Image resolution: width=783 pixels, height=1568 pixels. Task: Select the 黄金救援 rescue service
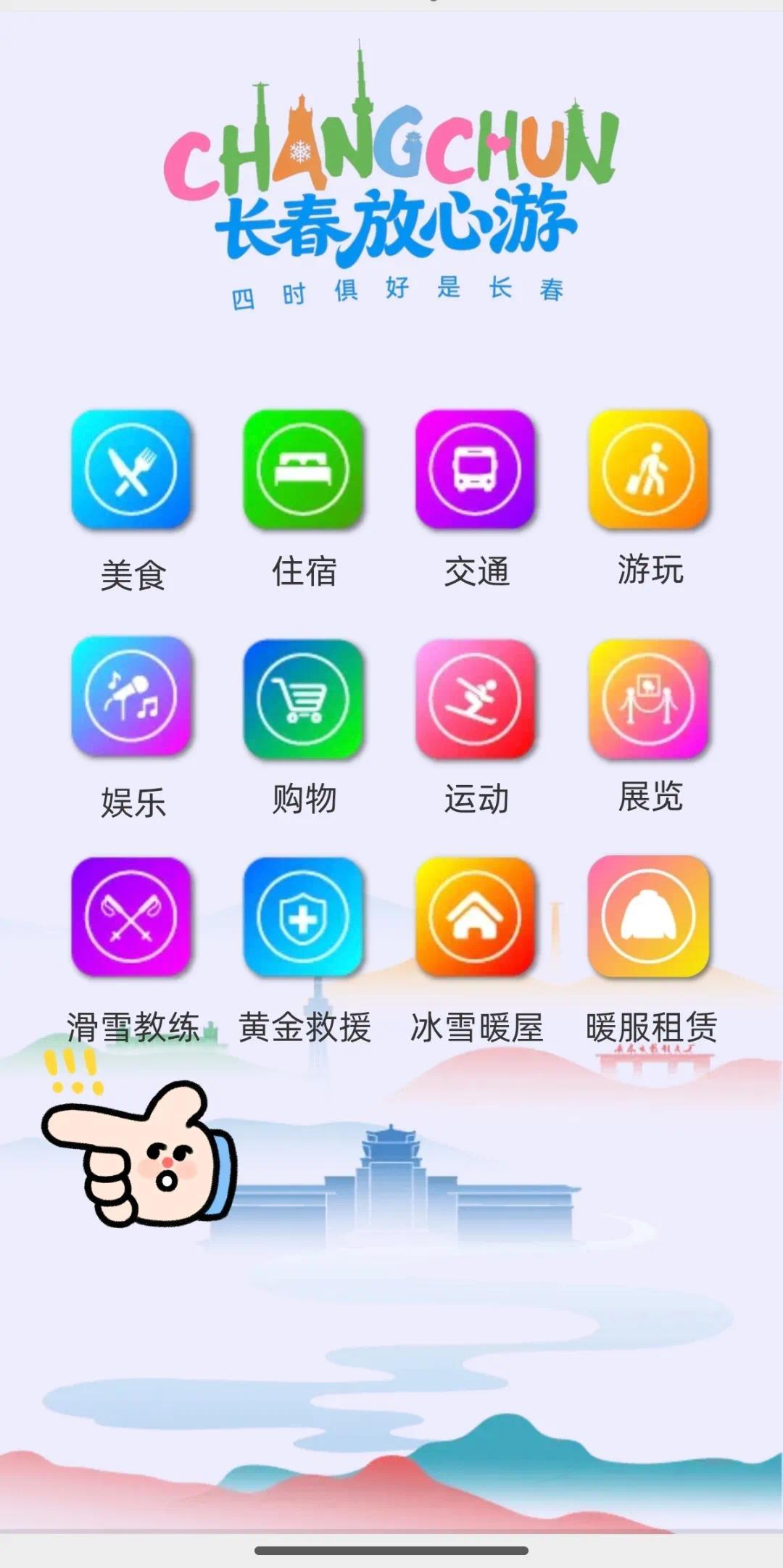[x=303, y=917]
